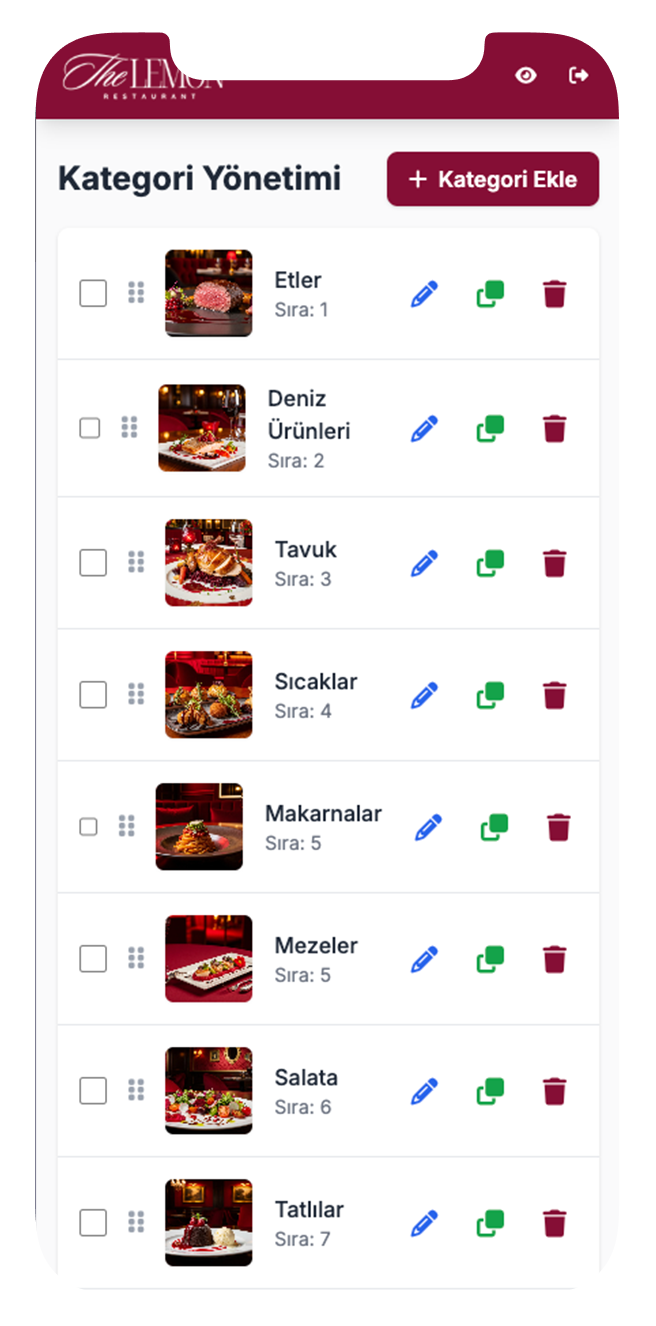The image size is (656, 1326).
Task: Edit the Etler category
Action: [x=425, y=294]
